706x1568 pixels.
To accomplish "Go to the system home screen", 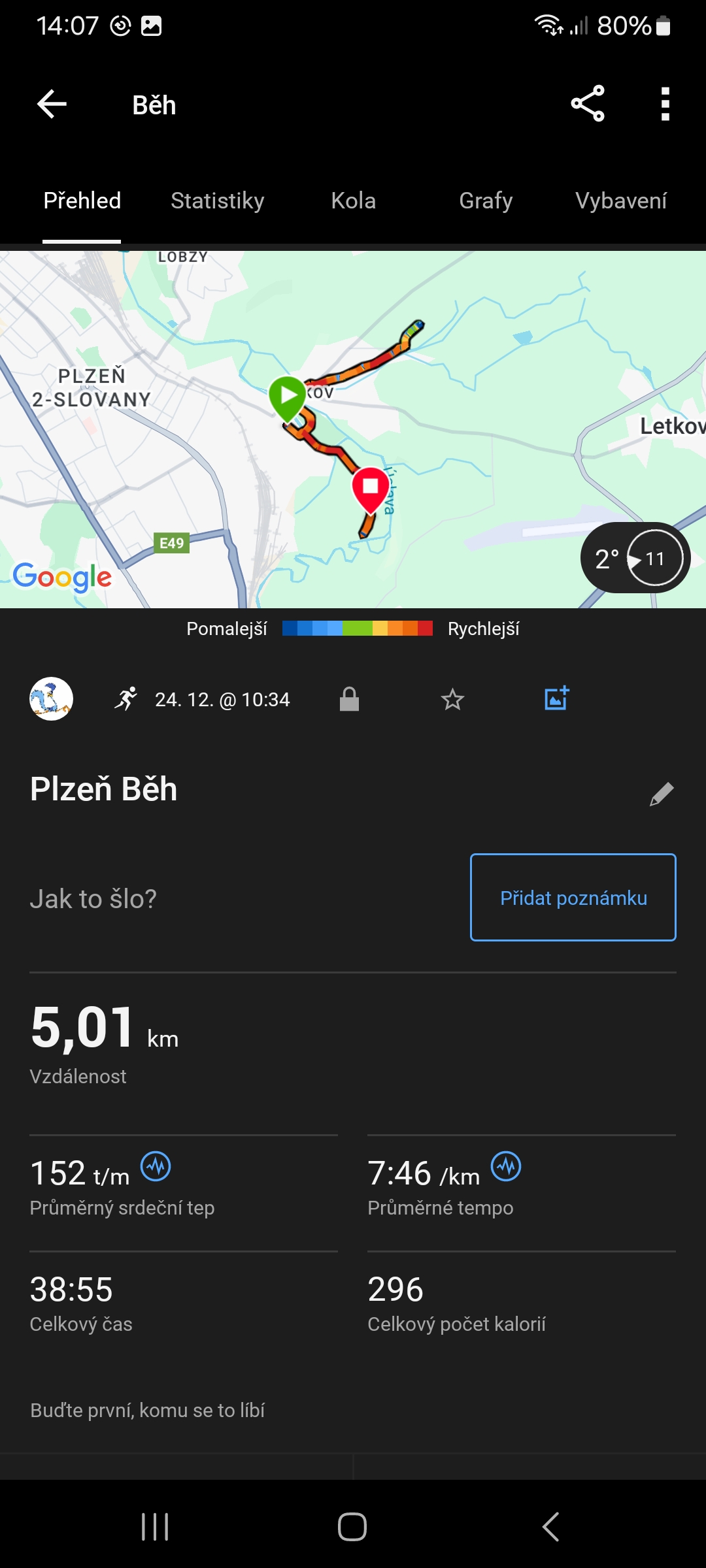I will (352, 1527).
